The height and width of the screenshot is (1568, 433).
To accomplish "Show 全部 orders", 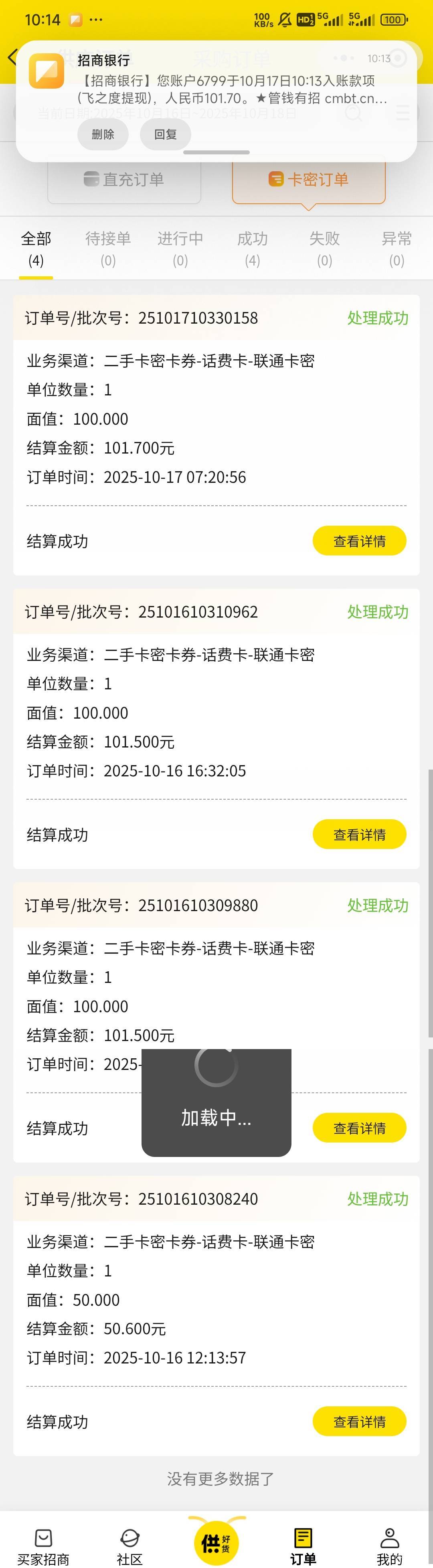I will point(36,249).
